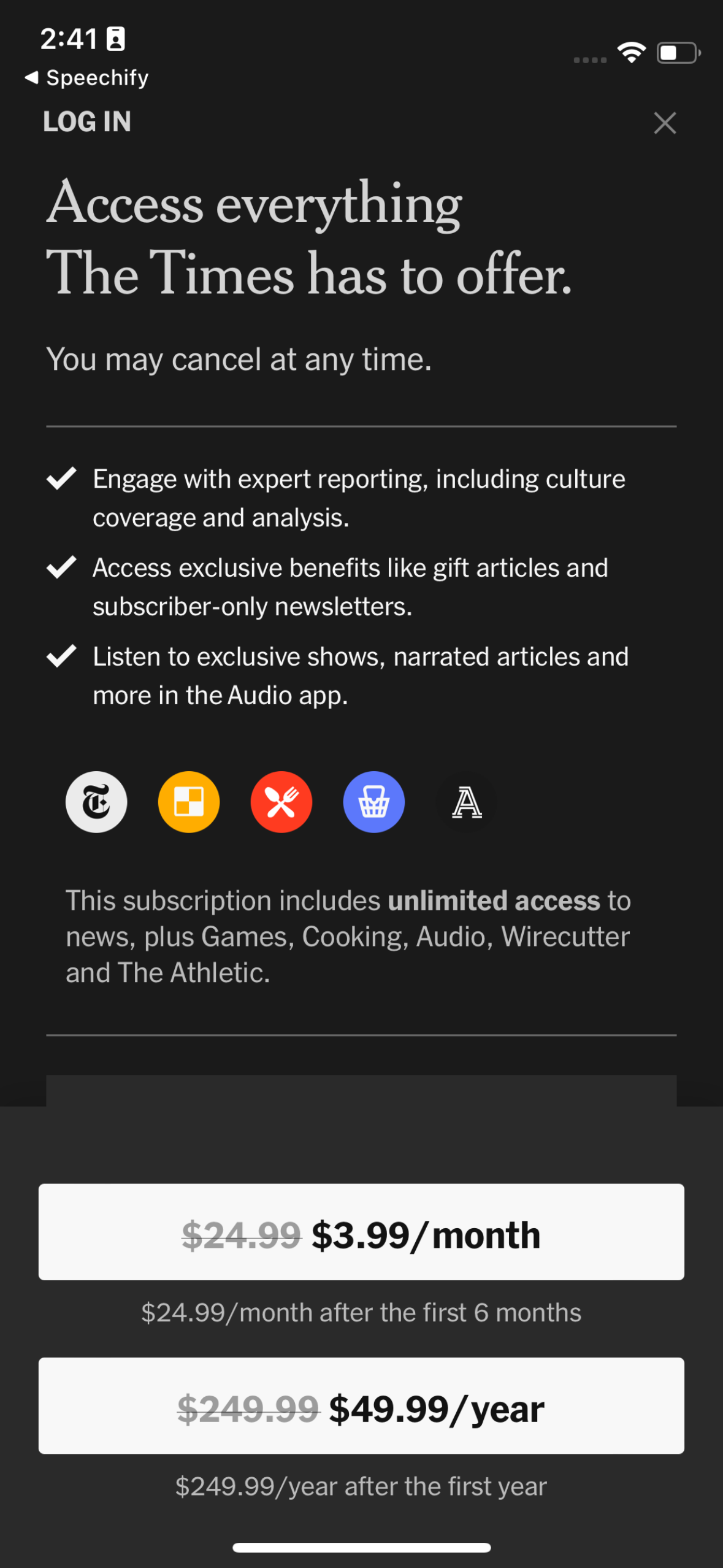Tap the Focus icon beside the clock

point(113,38)
